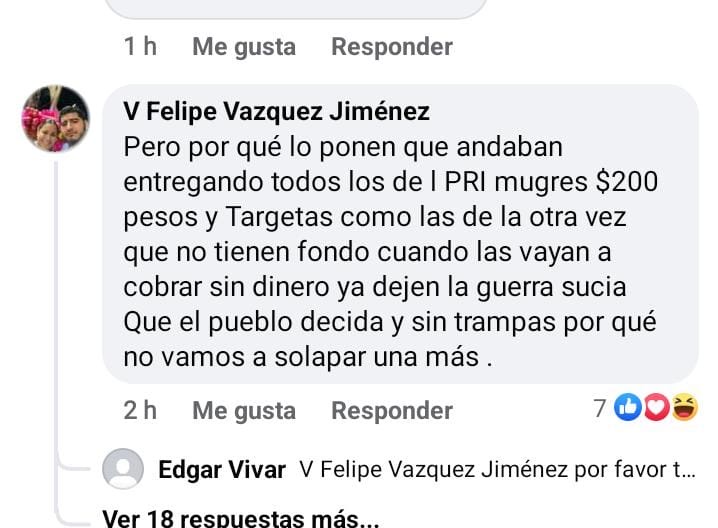Like V Felipe Vazquez Jiménez's comment
Image resolution: width=718 pixels, height=528 pixels.
(244, 410)
